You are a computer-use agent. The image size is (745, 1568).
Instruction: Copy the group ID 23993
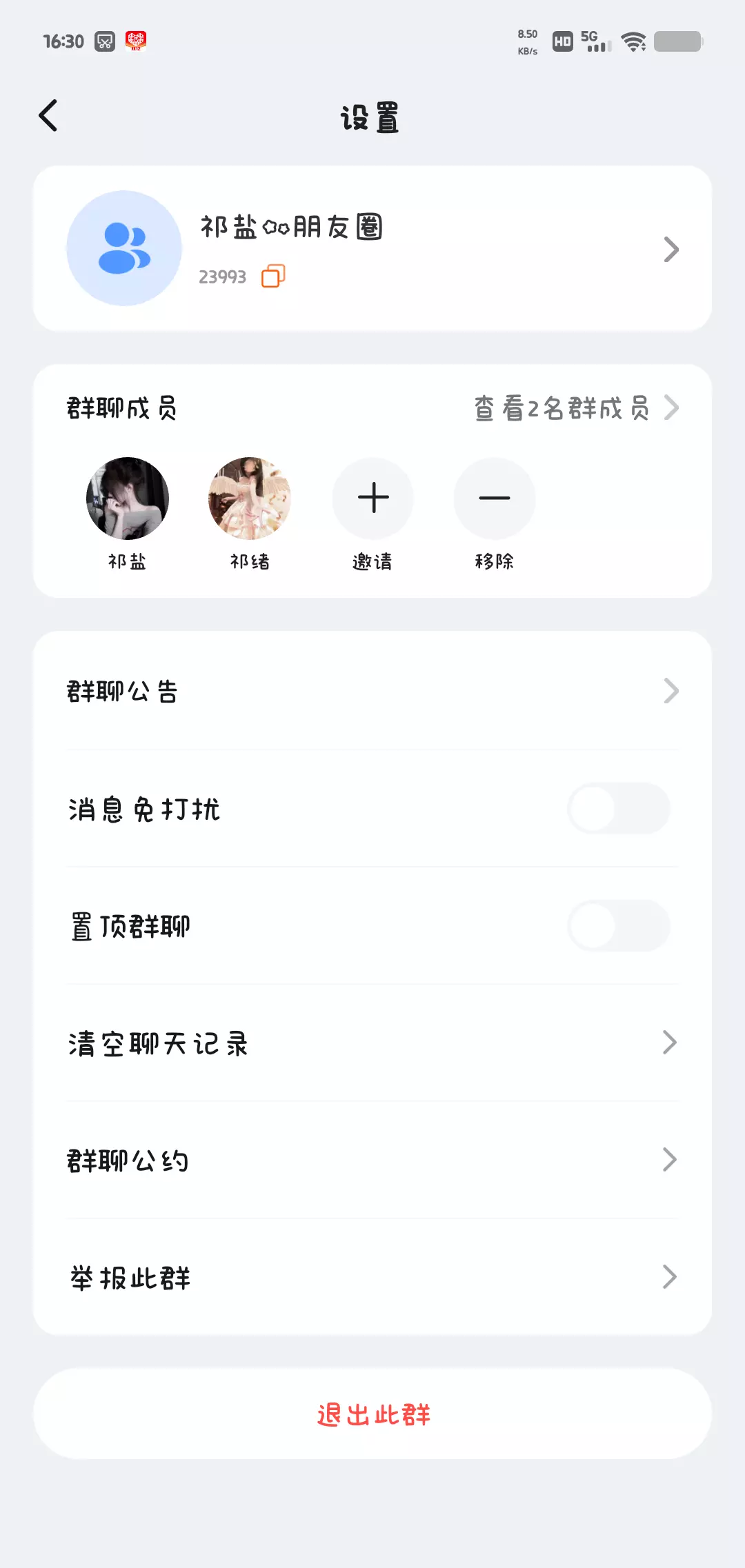(x=273, y=276)
